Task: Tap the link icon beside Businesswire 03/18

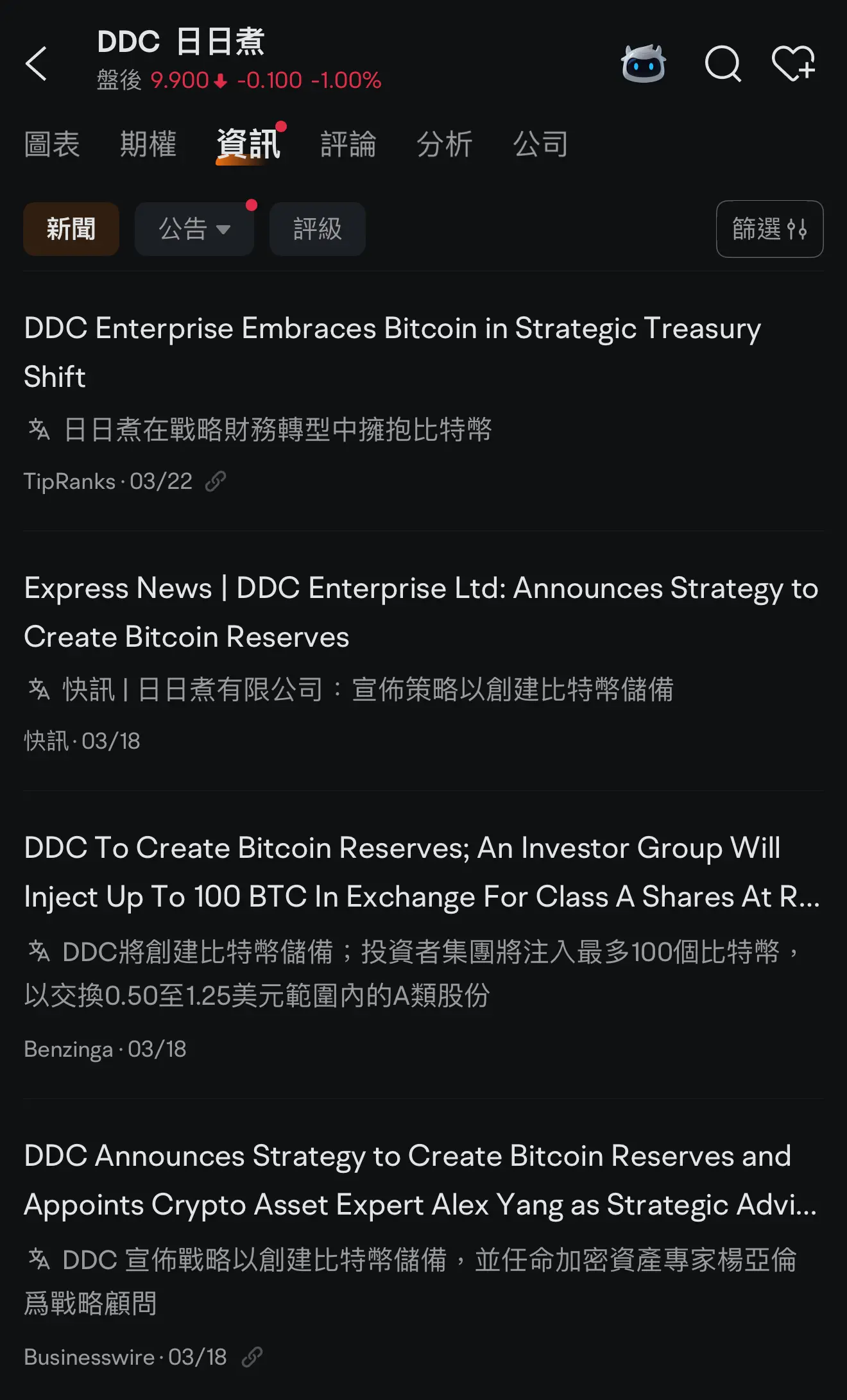Action: click(x=252, y=1356)
